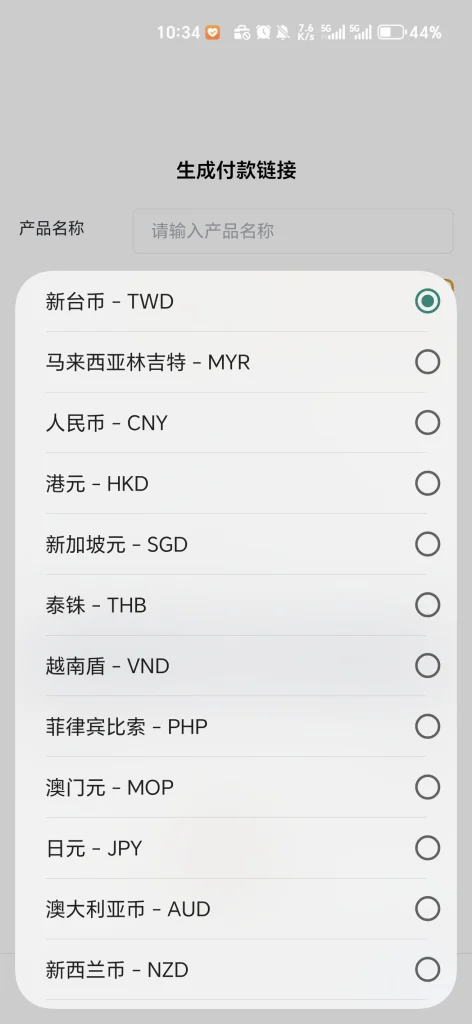Choose 马来西亚林吉特 - MYR currency
This screenshot has width=472, height=1024.
[236, 362]
